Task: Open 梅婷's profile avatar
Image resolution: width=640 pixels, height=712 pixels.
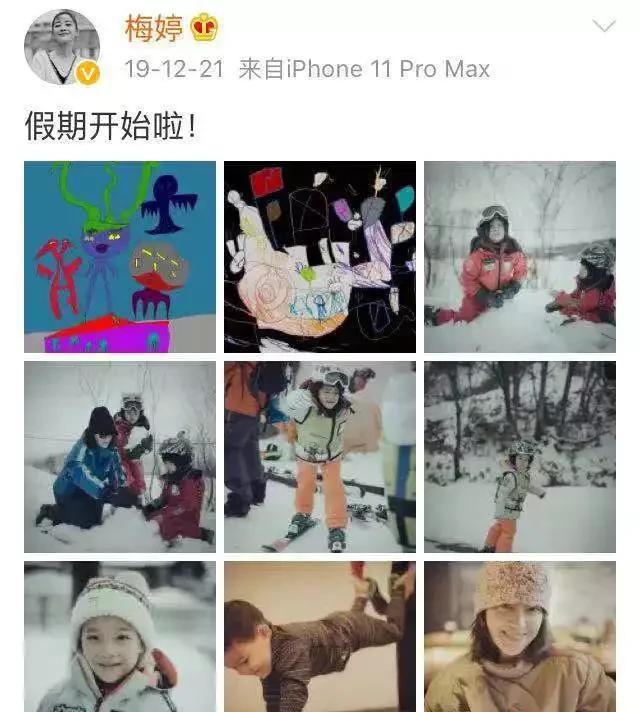Action: 62,46
